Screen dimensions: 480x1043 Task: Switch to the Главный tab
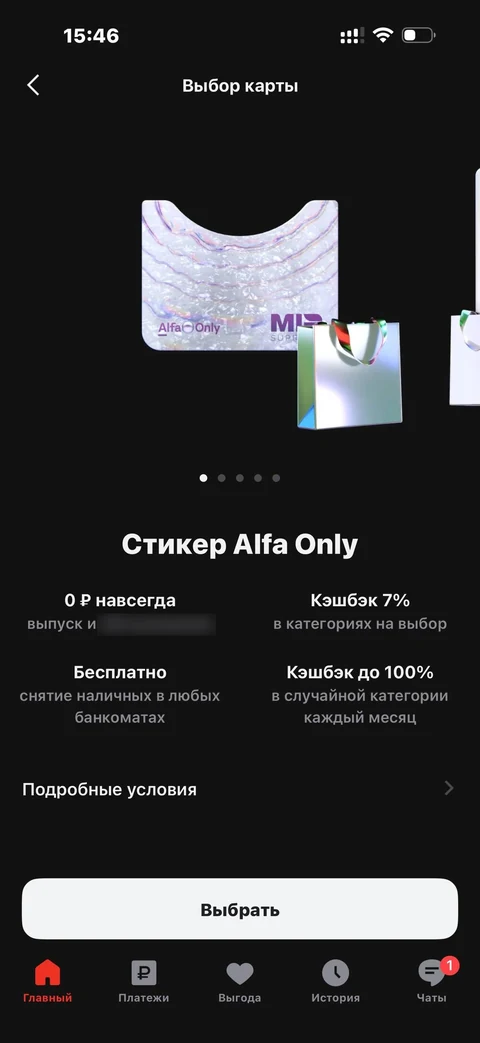coord(47,982)
